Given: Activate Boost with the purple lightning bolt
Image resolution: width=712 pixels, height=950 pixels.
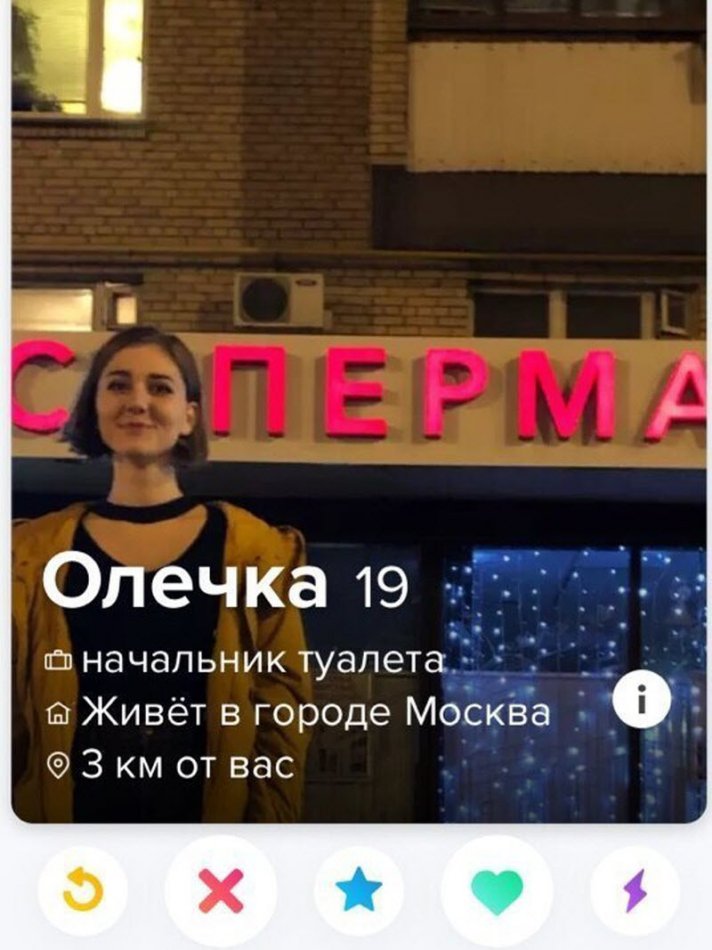Looking at the screenshot, I should [x=636, y=890].
